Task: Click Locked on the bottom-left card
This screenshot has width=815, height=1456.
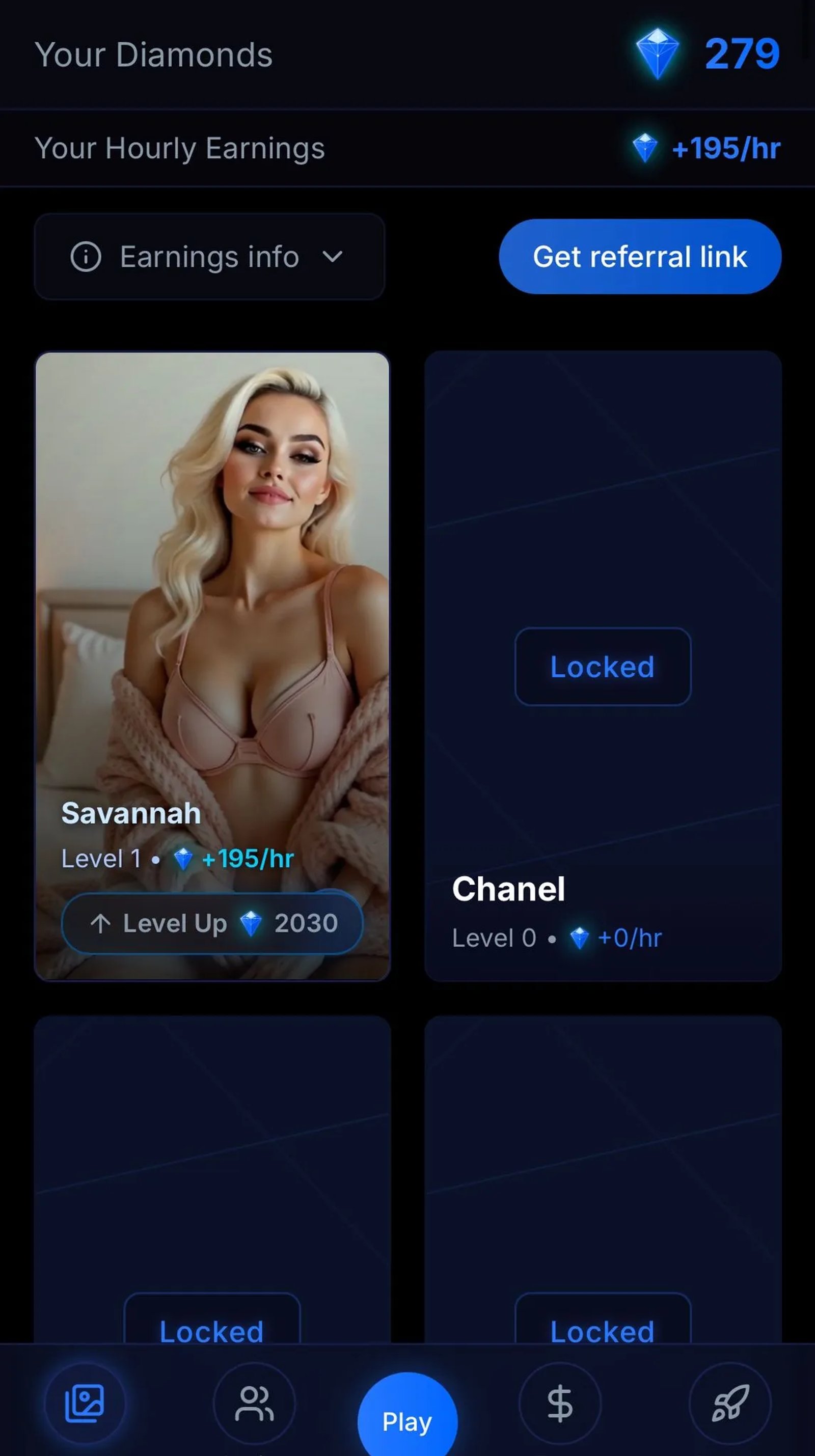Action: click(x=211, y=1330)
